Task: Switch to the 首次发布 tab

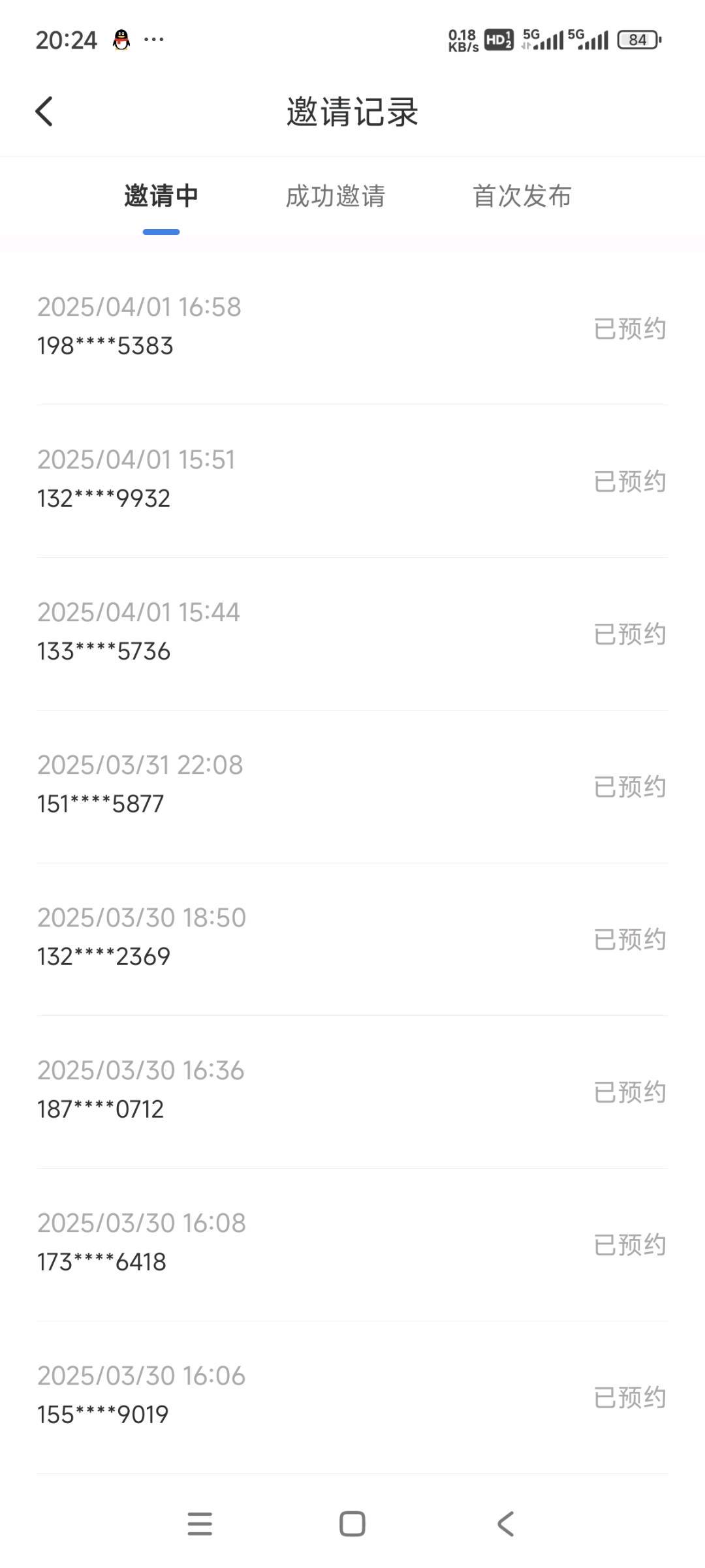Action: coord(522,196)
